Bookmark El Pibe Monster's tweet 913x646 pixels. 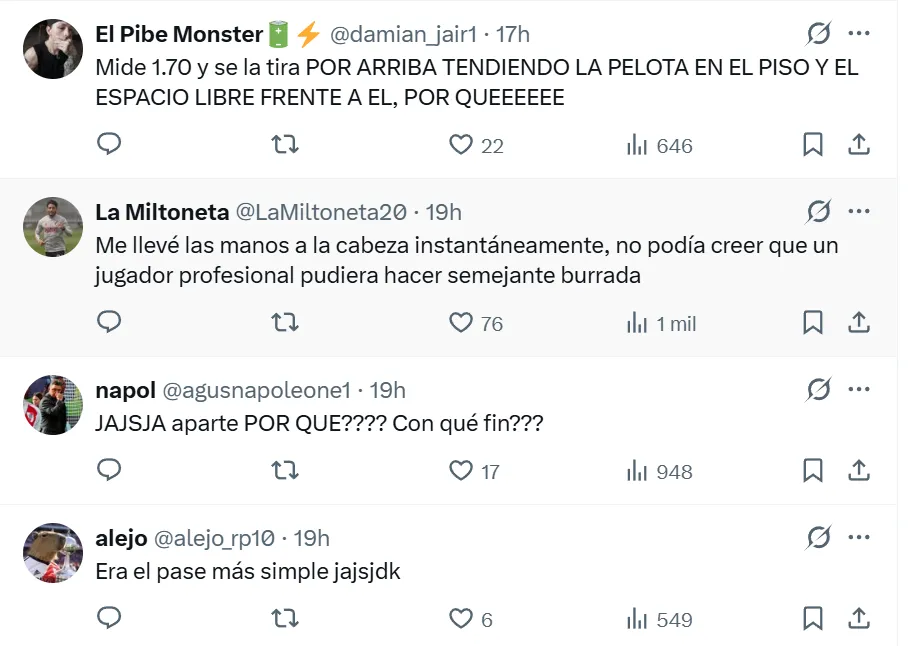pos(813,145)
